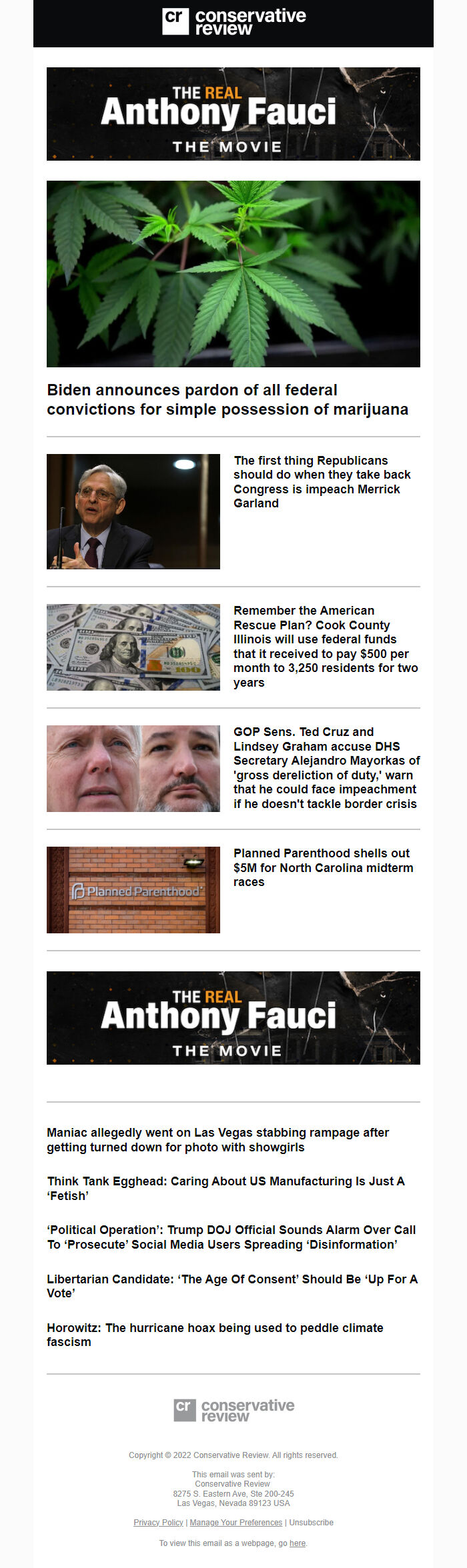Open Horowitz's hurricane hoax article
Viewport: 467px width, 1568px height.
(215, 1335)
